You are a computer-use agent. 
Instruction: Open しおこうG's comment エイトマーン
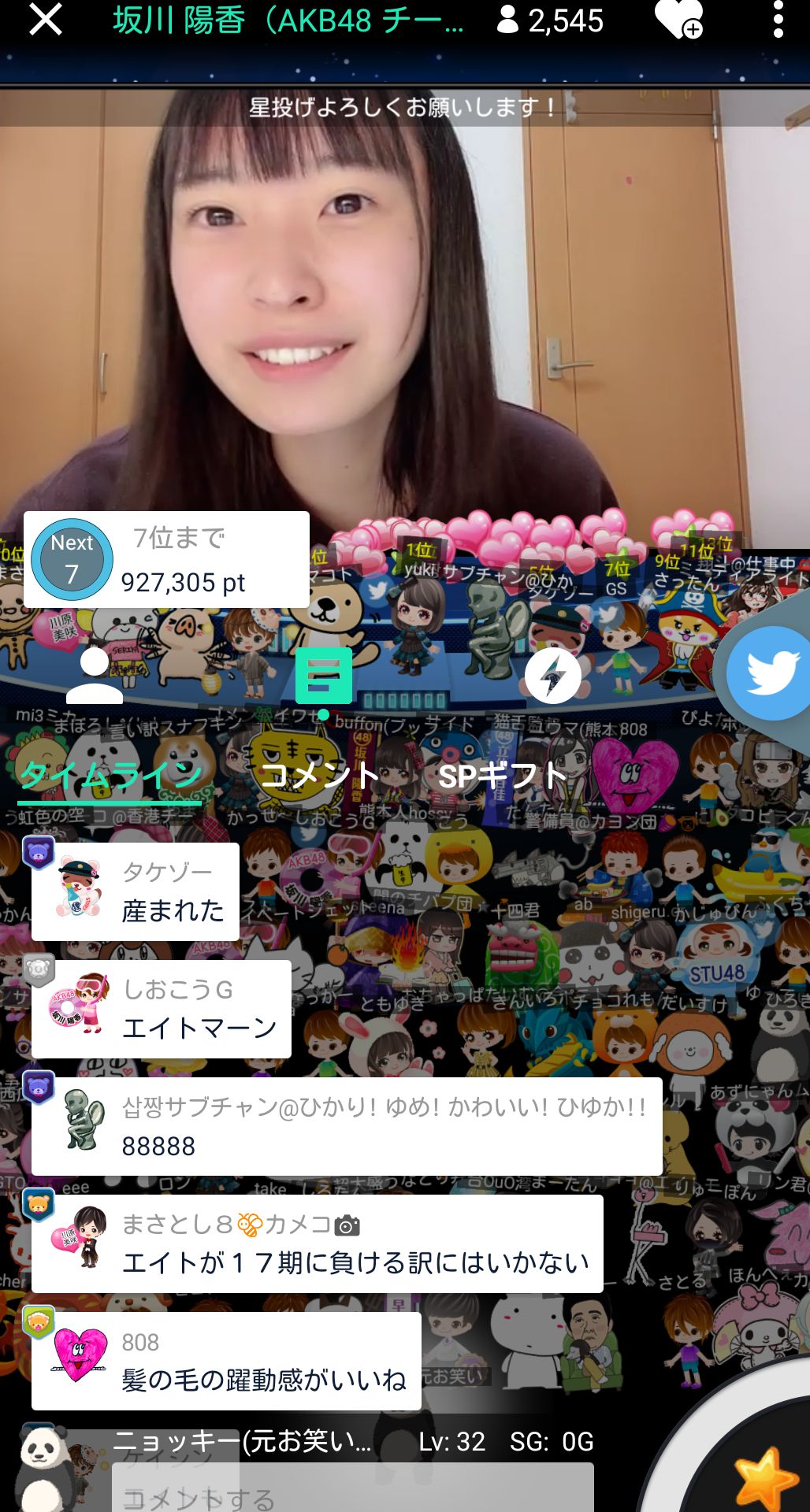coord(162,1009)
